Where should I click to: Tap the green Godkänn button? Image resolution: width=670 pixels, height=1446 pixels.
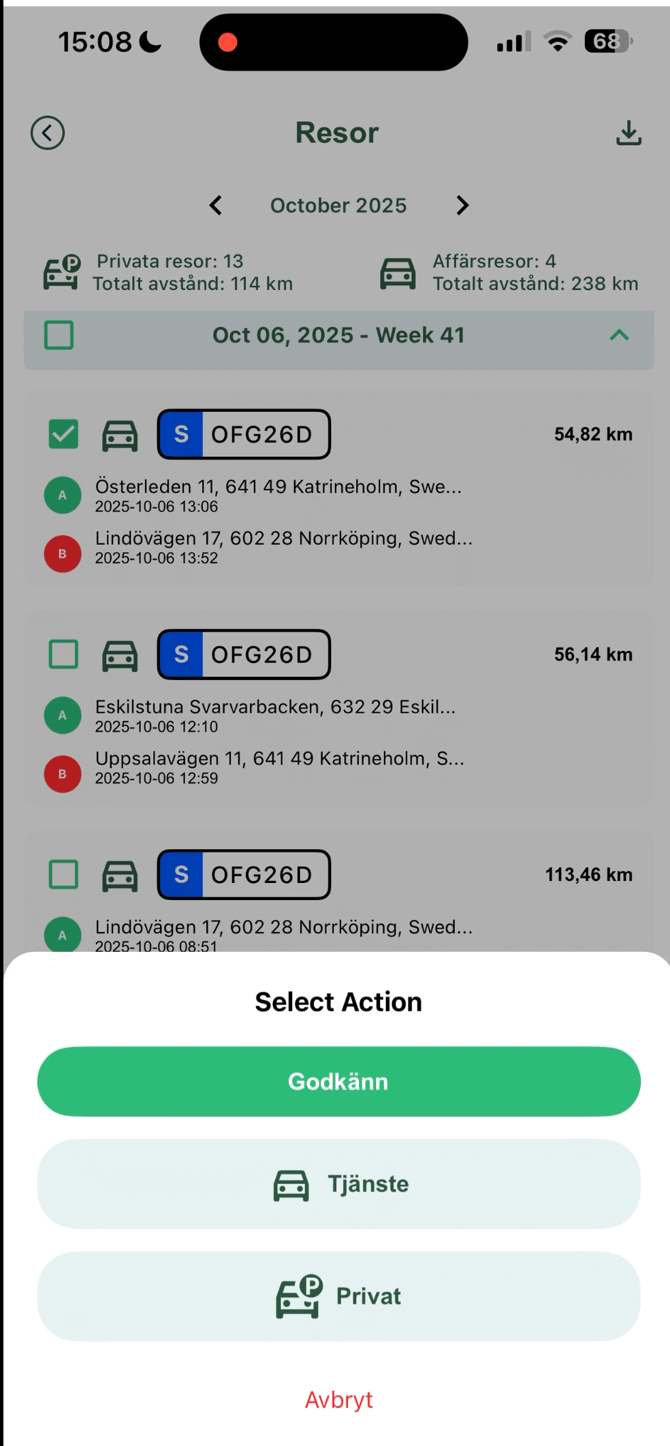pyautogui.click(x=338, y=1081)
